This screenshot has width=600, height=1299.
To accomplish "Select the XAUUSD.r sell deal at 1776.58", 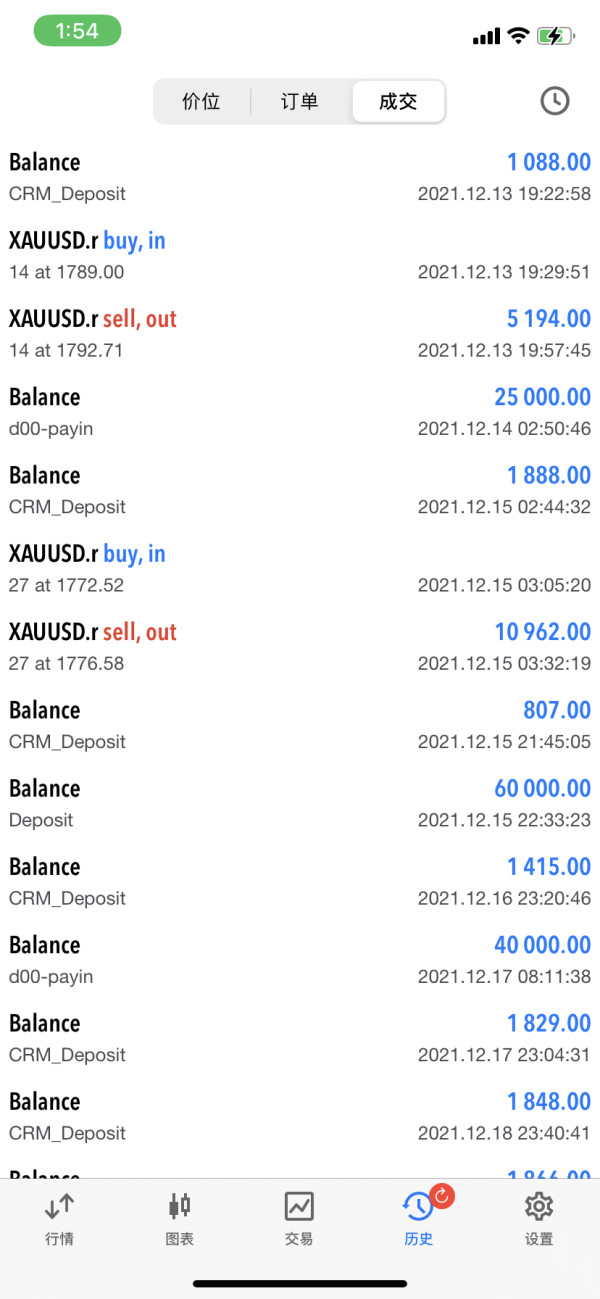I will pyautogui.click(x=300, y=646).
